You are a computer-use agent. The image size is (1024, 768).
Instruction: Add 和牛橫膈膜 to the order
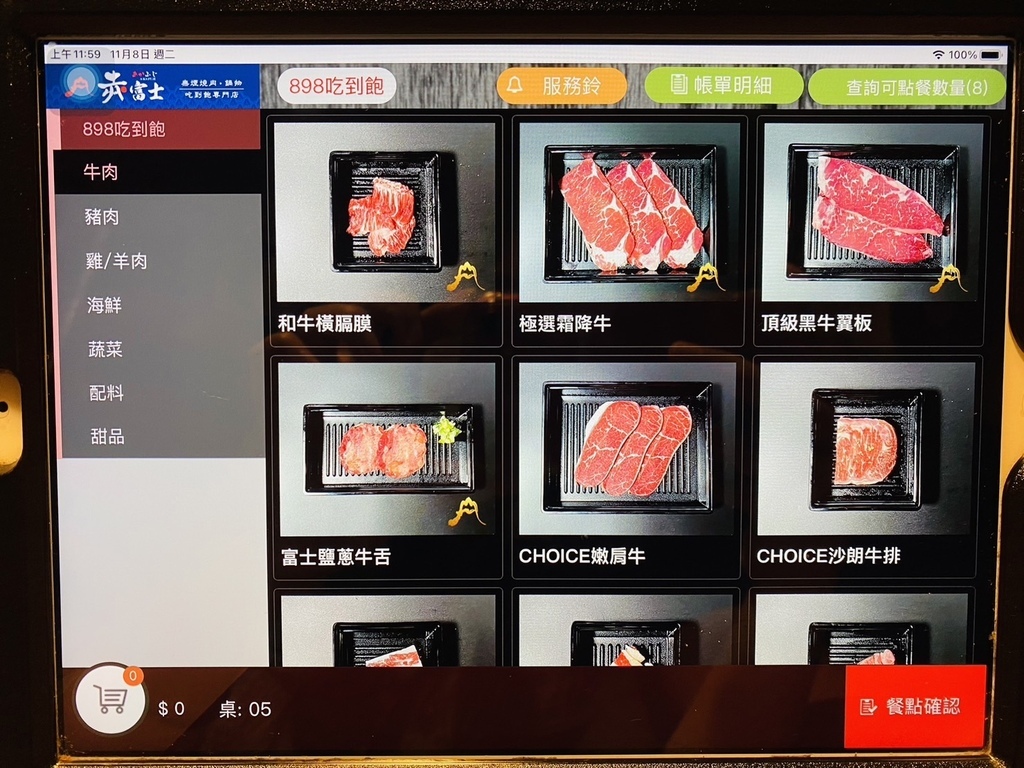coord(385,230)
